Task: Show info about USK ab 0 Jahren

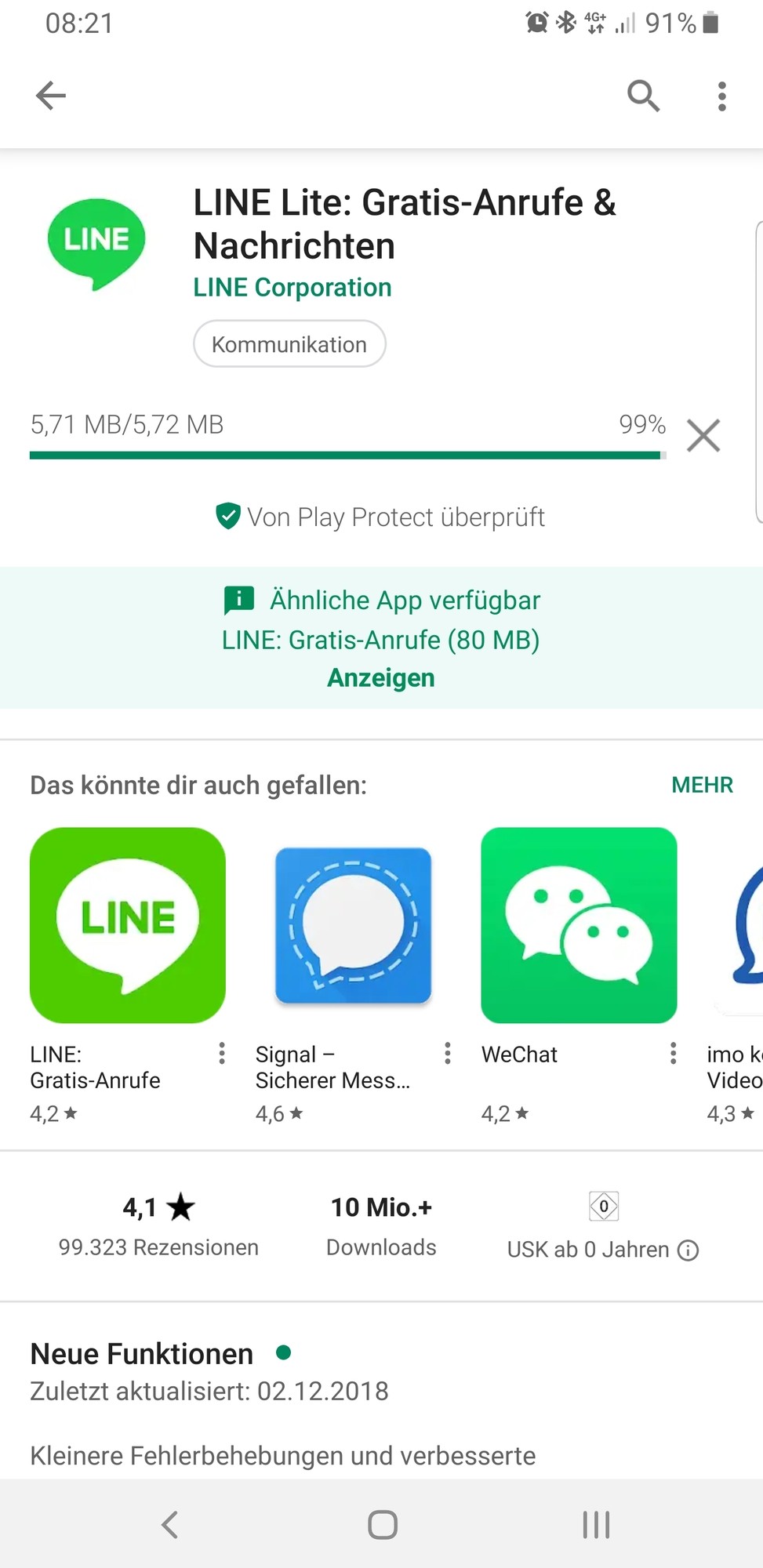Action: 688,1250
